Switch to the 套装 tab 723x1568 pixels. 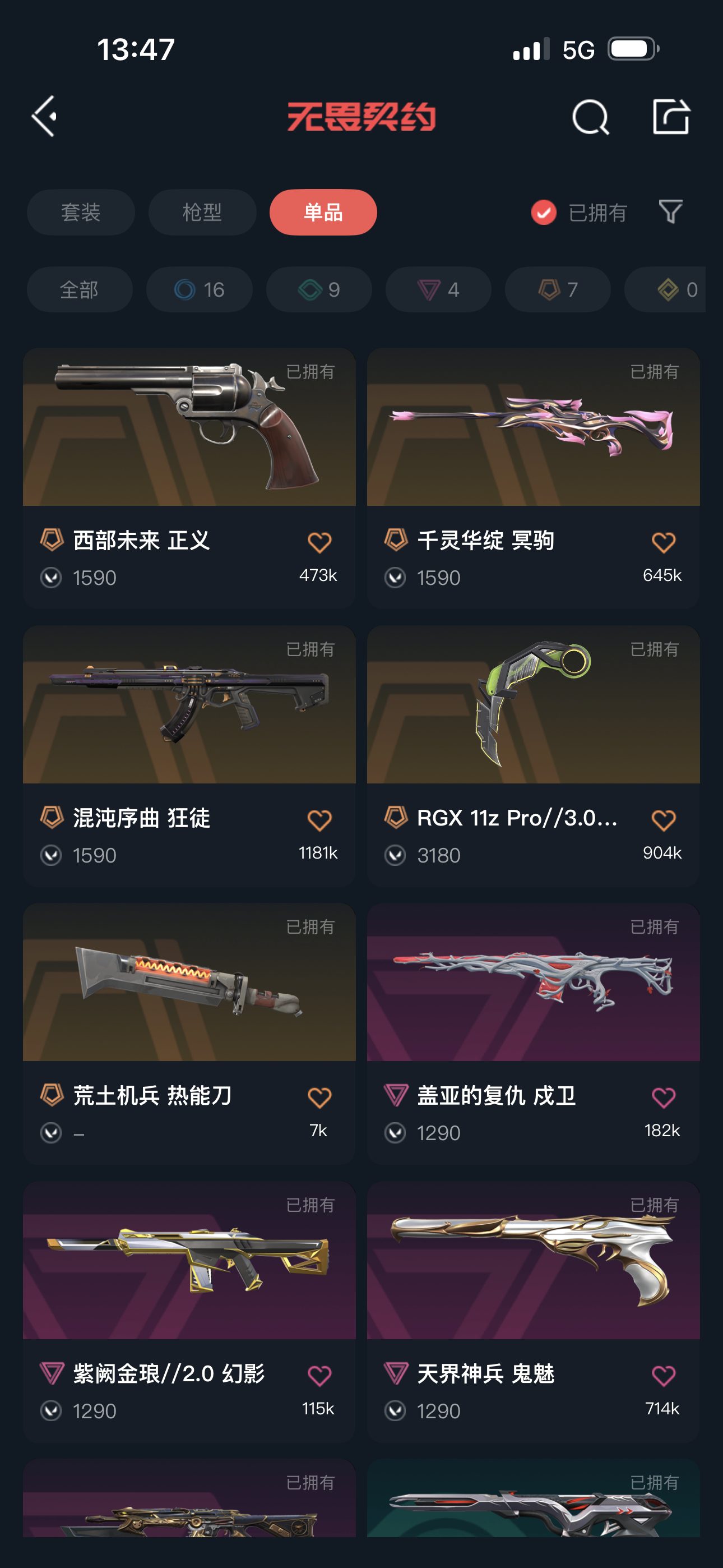pos(80,213)
